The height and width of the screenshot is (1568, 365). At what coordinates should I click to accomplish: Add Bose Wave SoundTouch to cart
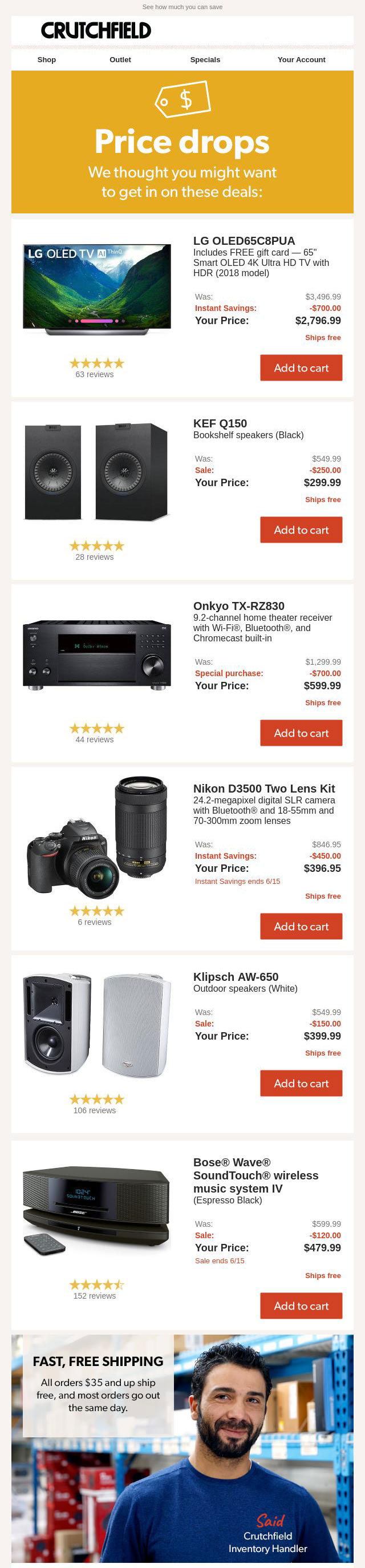[x=301, y=1306]
